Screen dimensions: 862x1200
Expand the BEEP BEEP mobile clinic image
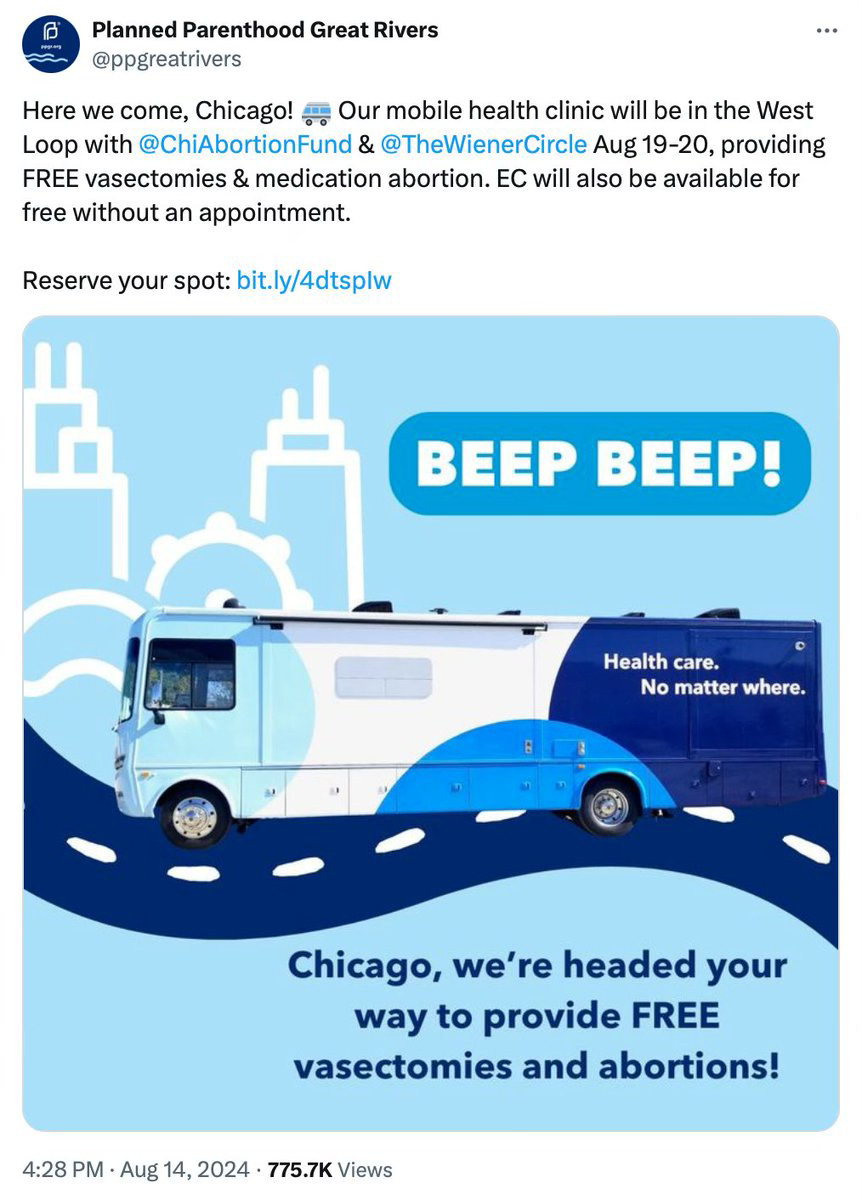(x=431, y=724)
